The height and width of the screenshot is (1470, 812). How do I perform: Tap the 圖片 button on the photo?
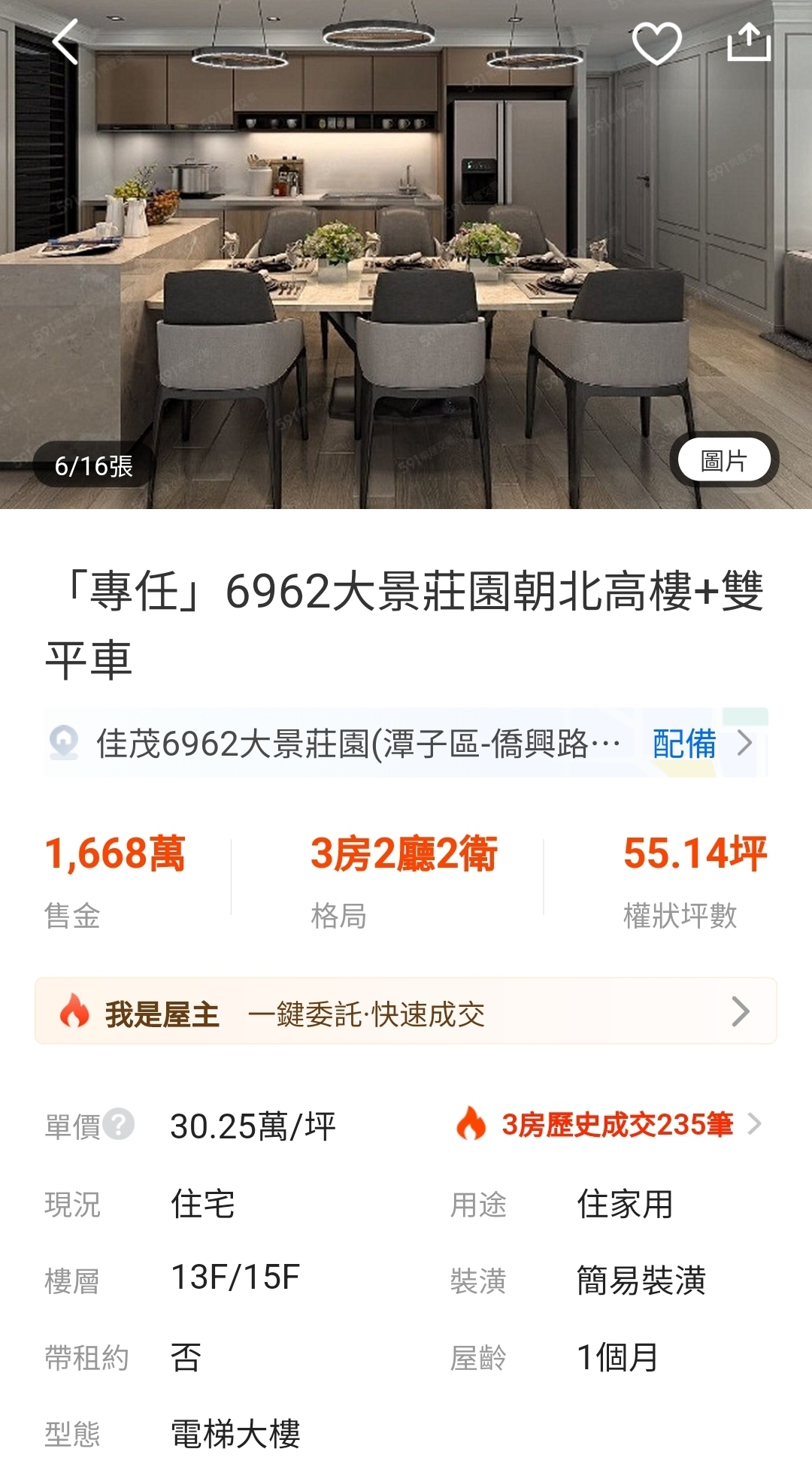(x=723, y=460)
